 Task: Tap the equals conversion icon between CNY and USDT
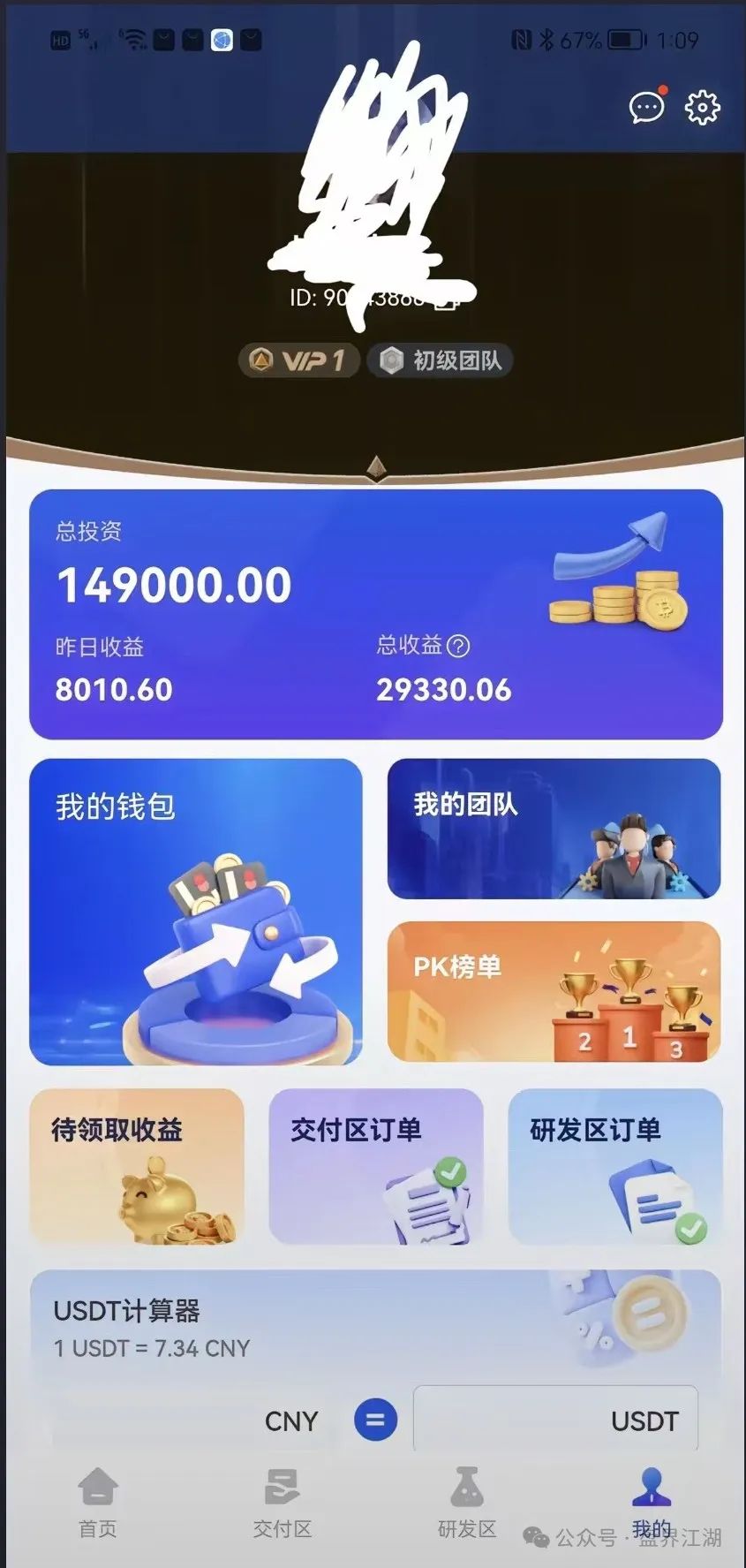374,1420
